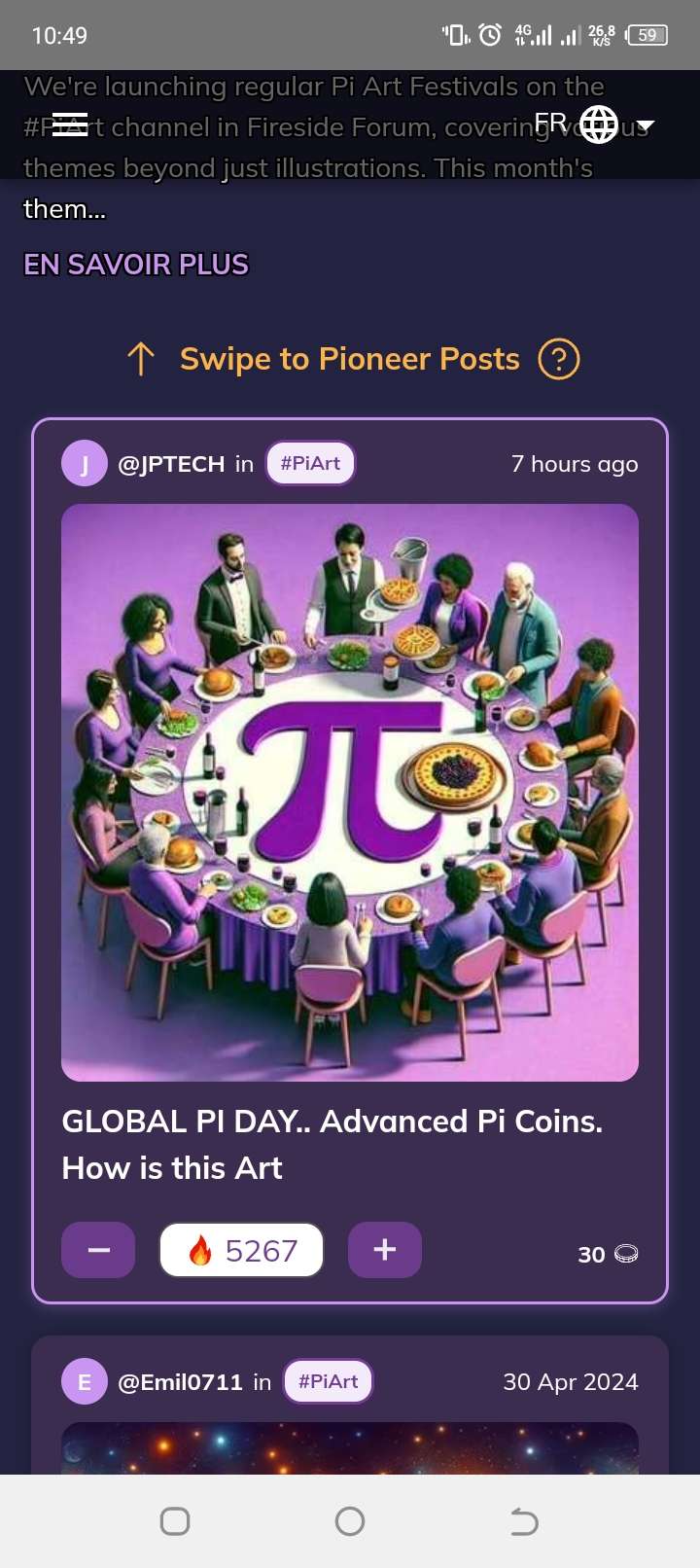Open the hamburger menu
700x1568 pixels.
point(70,125)
